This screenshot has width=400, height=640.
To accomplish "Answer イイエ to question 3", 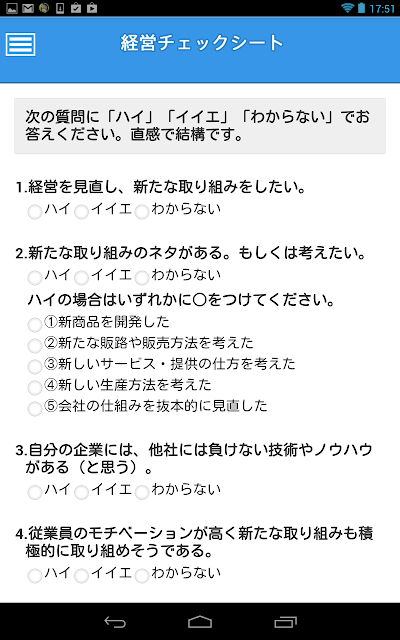I will coord(81,492).
